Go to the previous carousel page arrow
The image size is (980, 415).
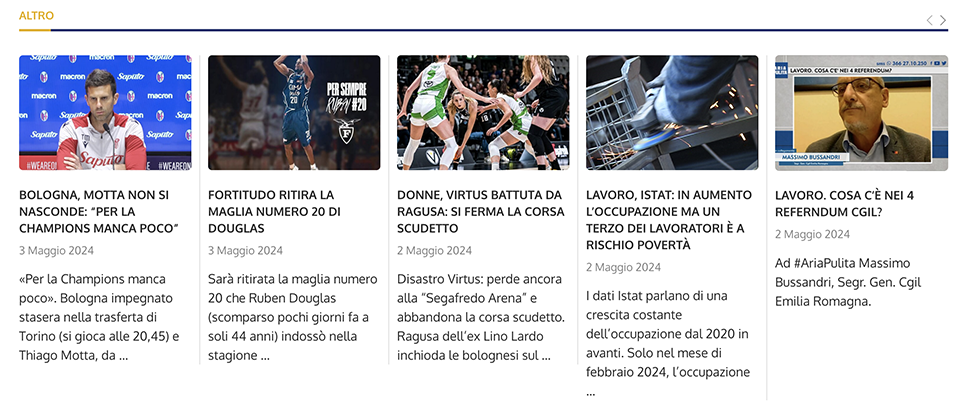click(x=930, y=20)
